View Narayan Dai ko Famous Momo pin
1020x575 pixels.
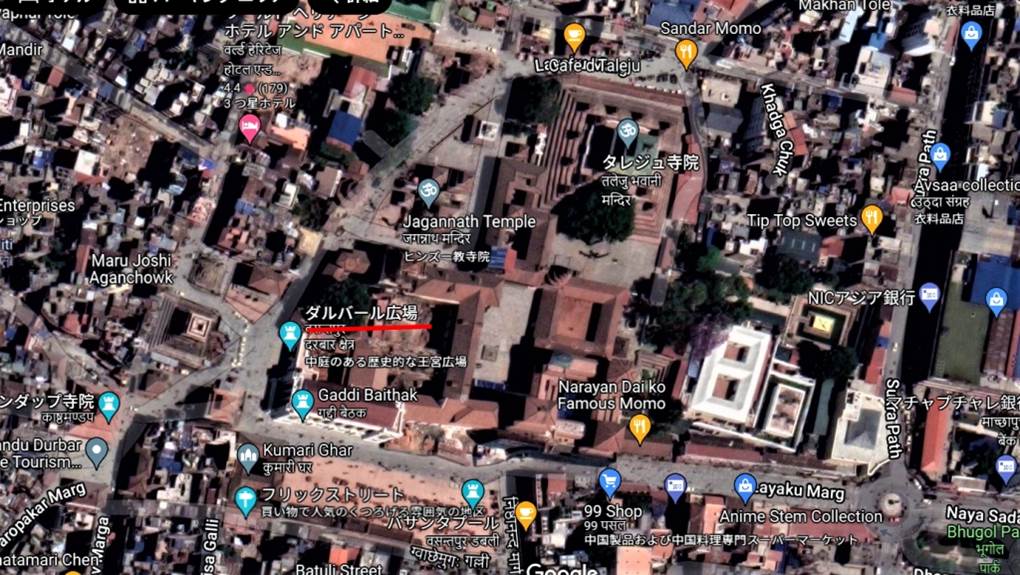tap(640, 427)
